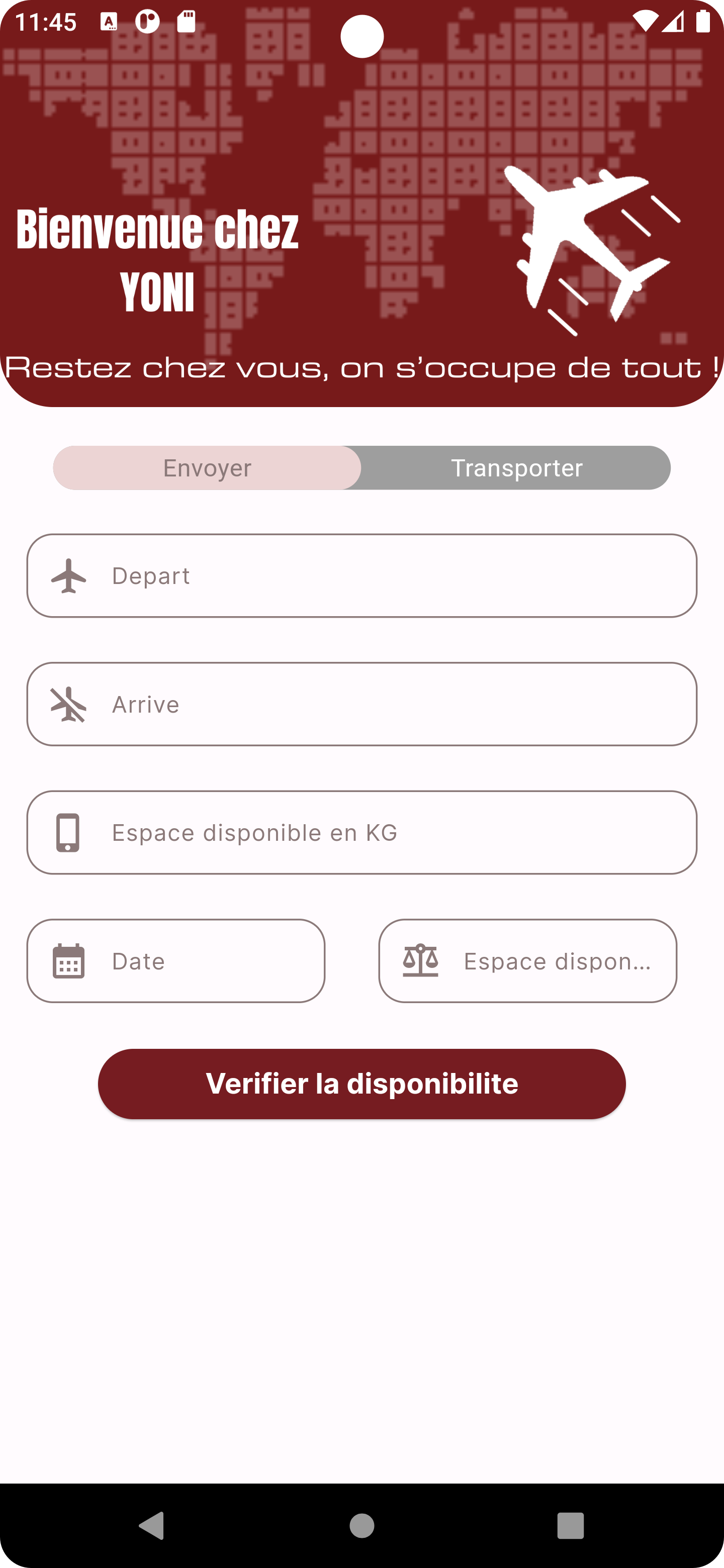The image size is (724, 1568).
Task: Enter Espace disponible en KG field
Action: coord(361,833)
